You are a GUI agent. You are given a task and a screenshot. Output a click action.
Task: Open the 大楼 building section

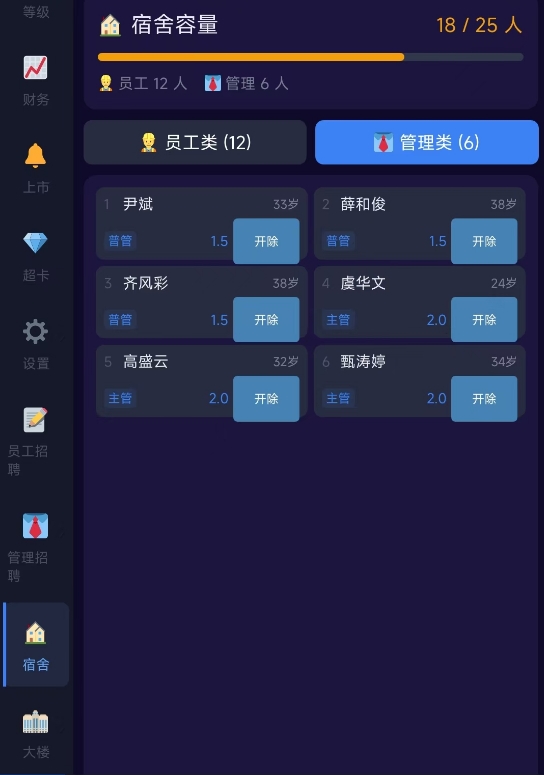pos(36,734)
